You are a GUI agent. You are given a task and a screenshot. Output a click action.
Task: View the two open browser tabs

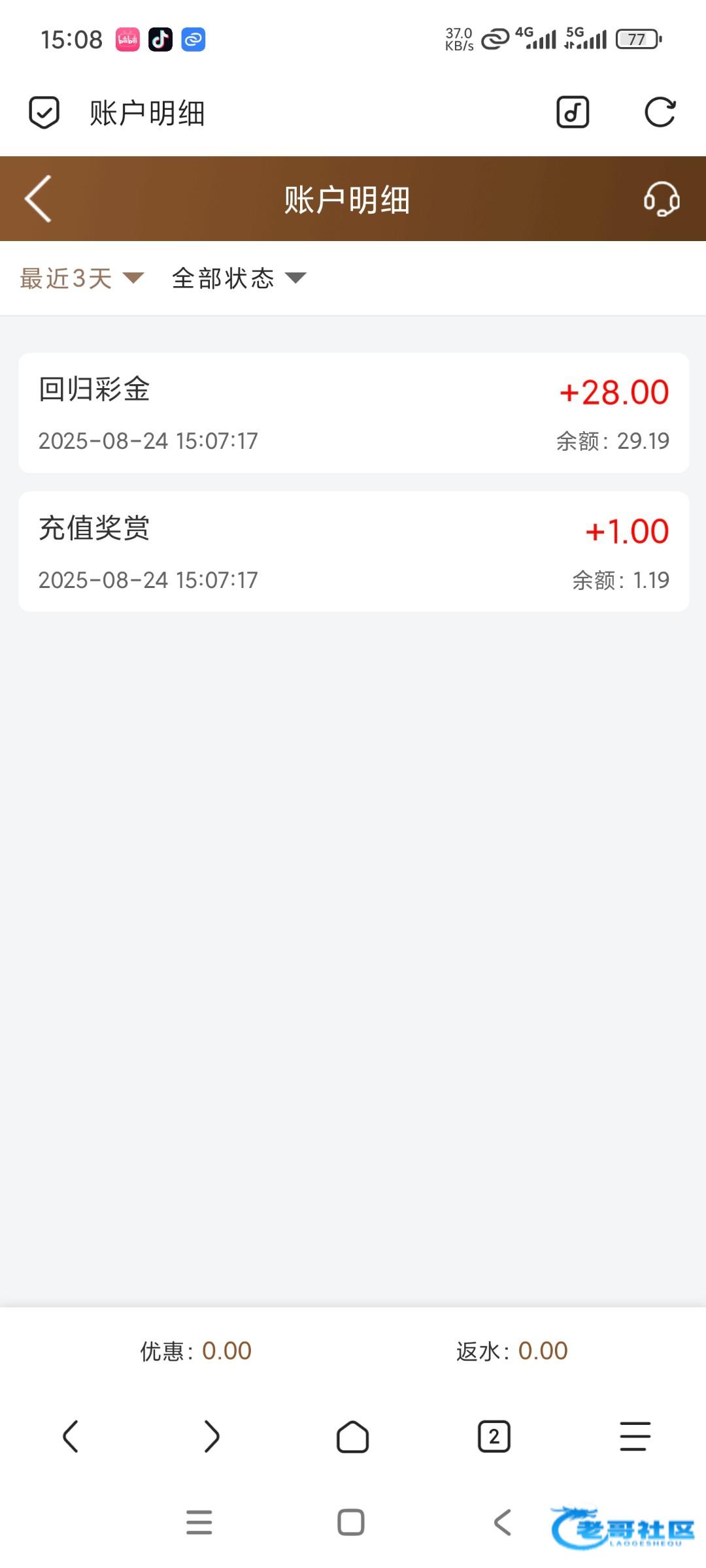(494, 1436)
